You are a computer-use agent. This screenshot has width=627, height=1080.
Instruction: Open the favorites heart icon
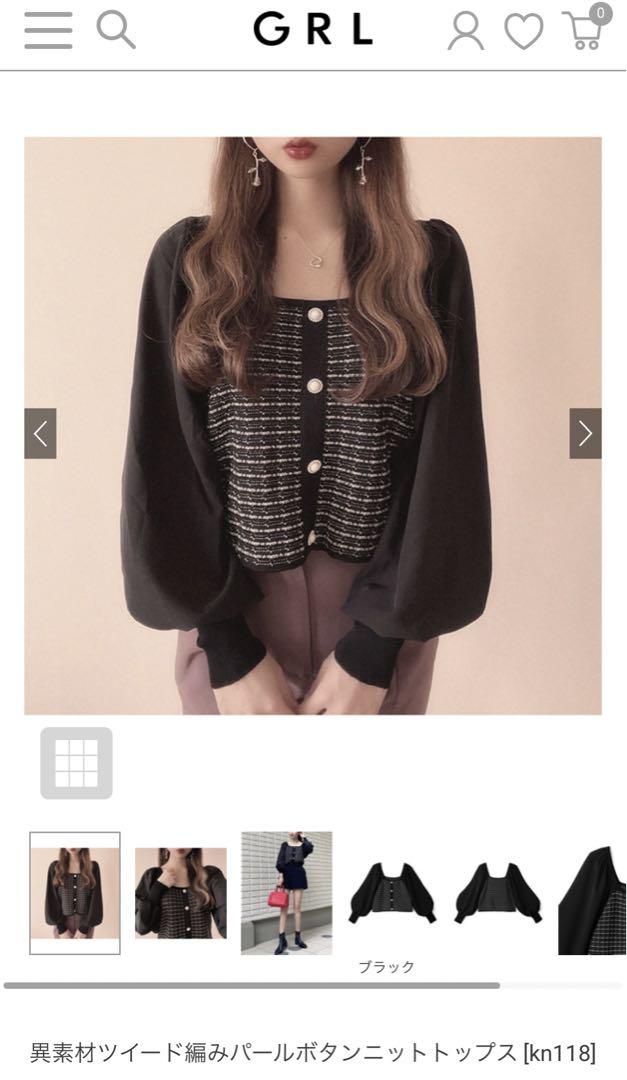(524, 32)
